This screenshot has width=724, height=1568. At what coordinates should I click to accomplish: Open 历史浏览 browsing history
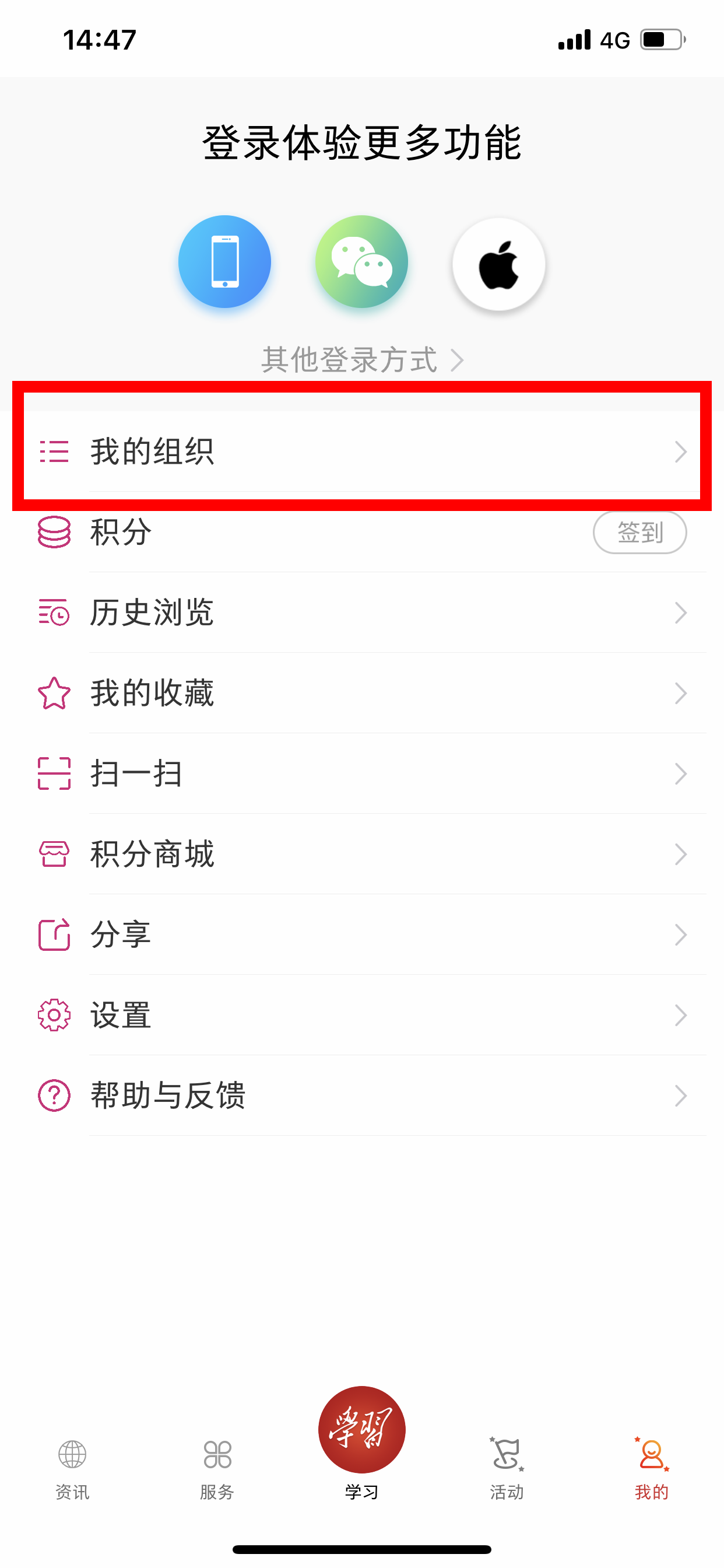click(362, 612)
